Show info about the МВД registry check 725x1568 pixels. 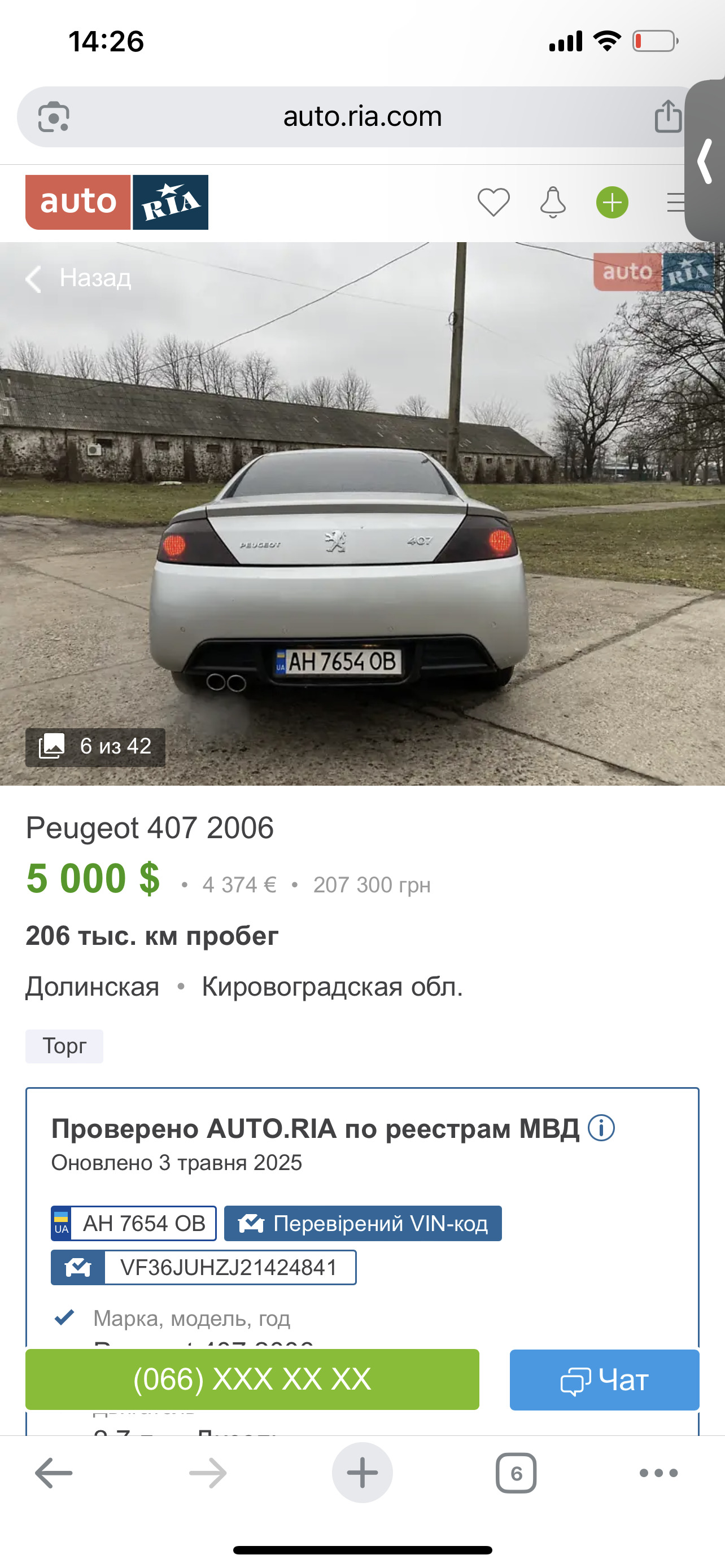601,1128
